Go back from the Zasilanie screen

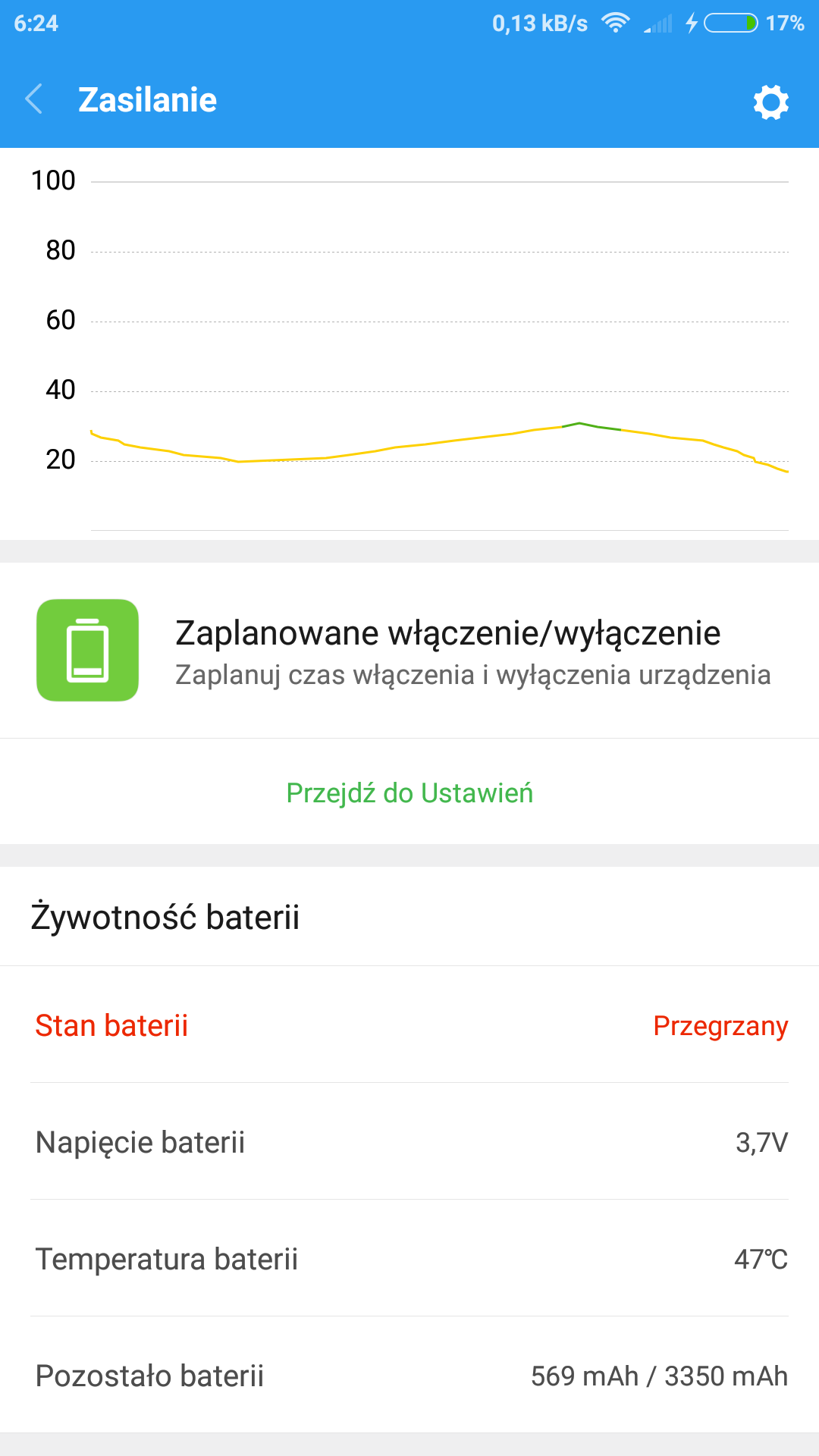34,99
